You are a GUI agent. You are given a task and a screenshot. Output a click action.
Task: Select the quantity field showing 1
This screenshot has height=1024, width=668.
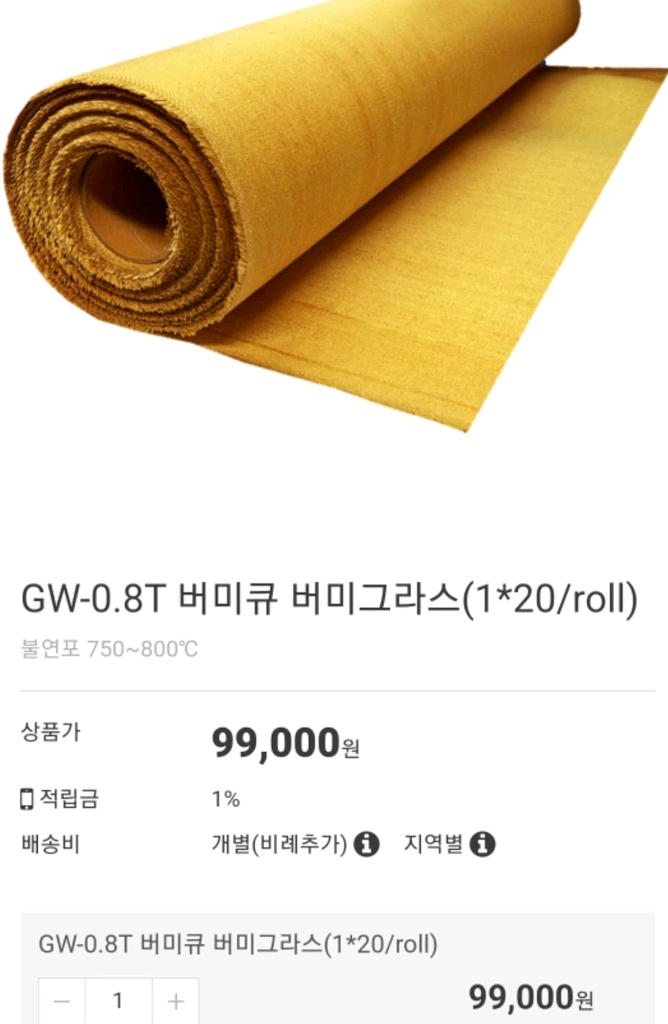coord(119,1001)
